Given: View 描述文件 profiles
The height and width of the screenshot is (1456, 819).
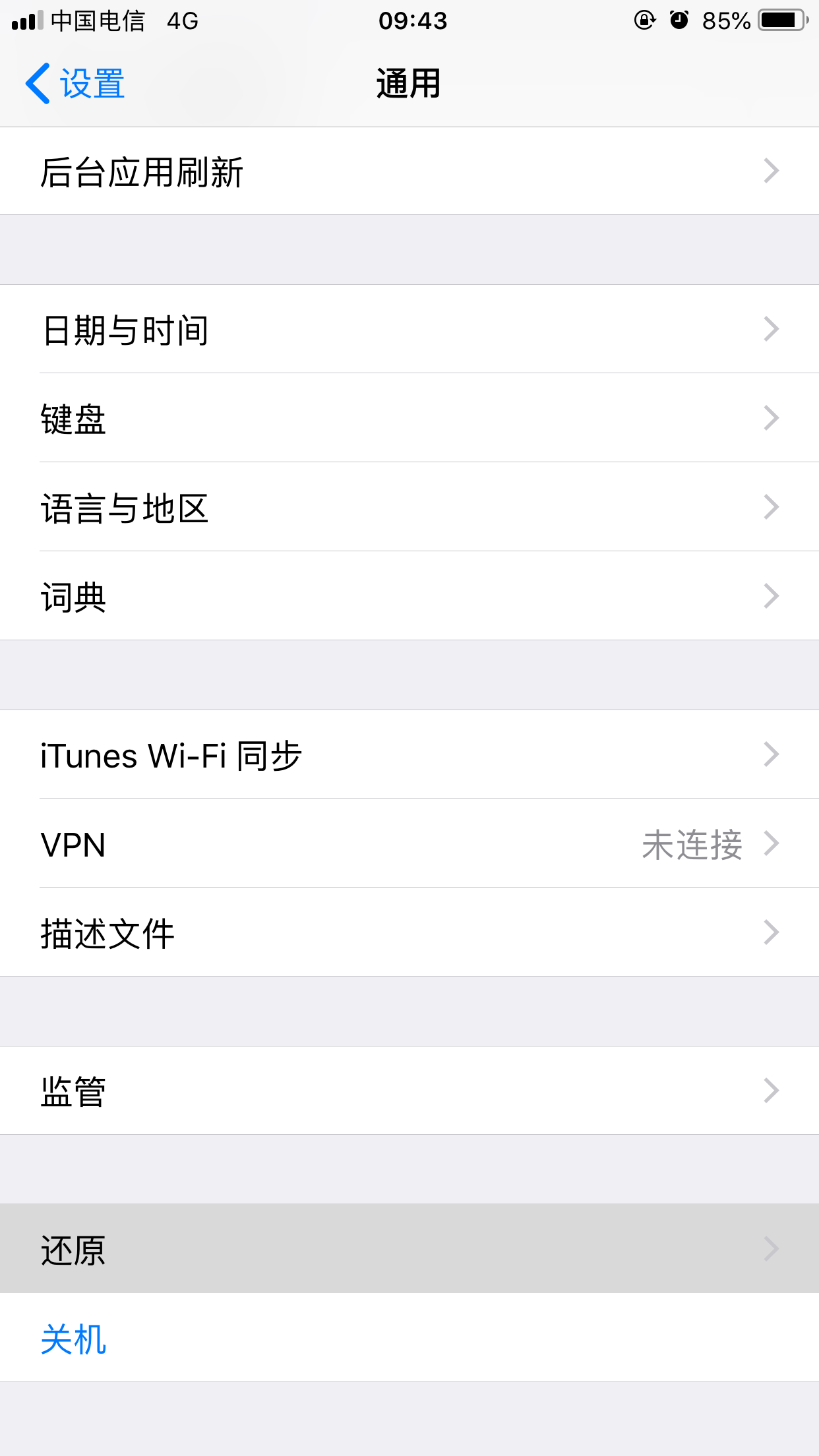Looking at the screenshot, I should (x=409, y=932).
